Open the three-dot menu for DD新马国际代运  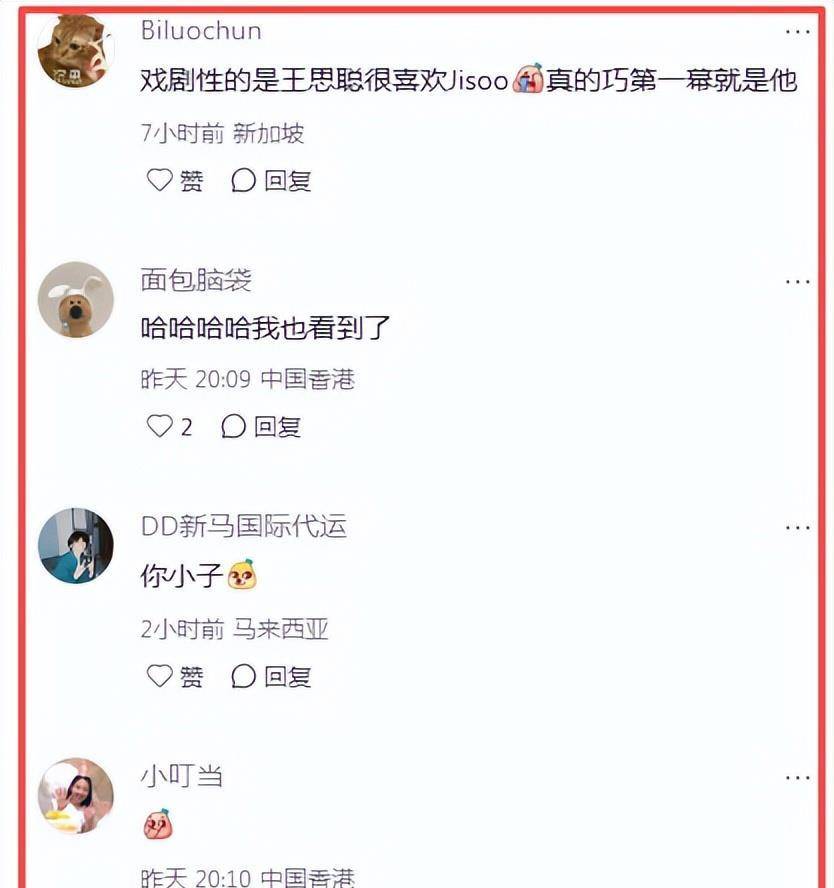tap(797, 527)
